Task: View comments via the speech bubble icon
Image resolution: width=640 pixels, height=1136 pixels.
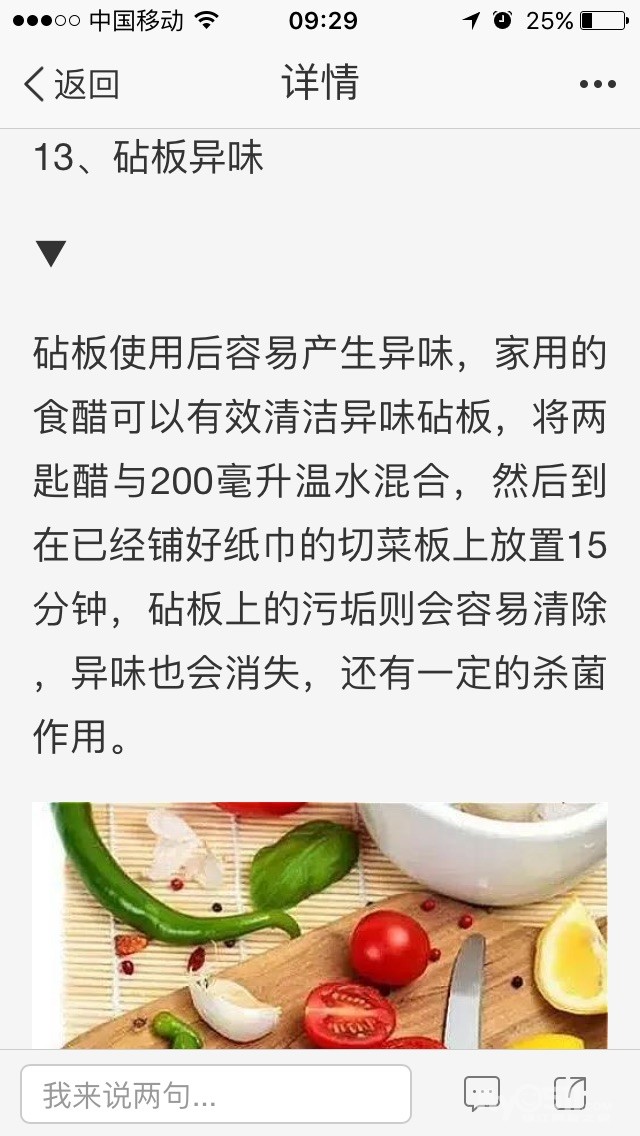Action: click(482, 1094)
